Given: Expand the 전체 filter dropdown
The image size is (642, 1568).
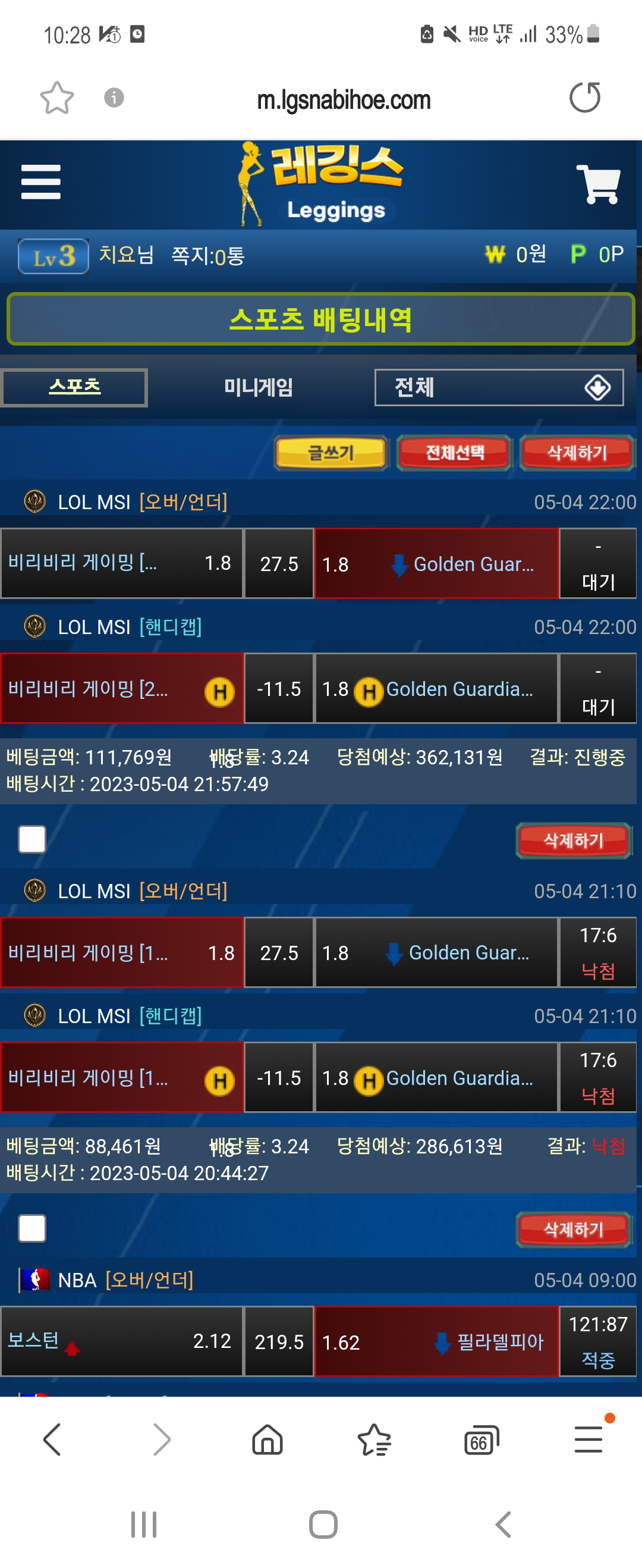Looking at the screenshot, I should click(498, 387).
